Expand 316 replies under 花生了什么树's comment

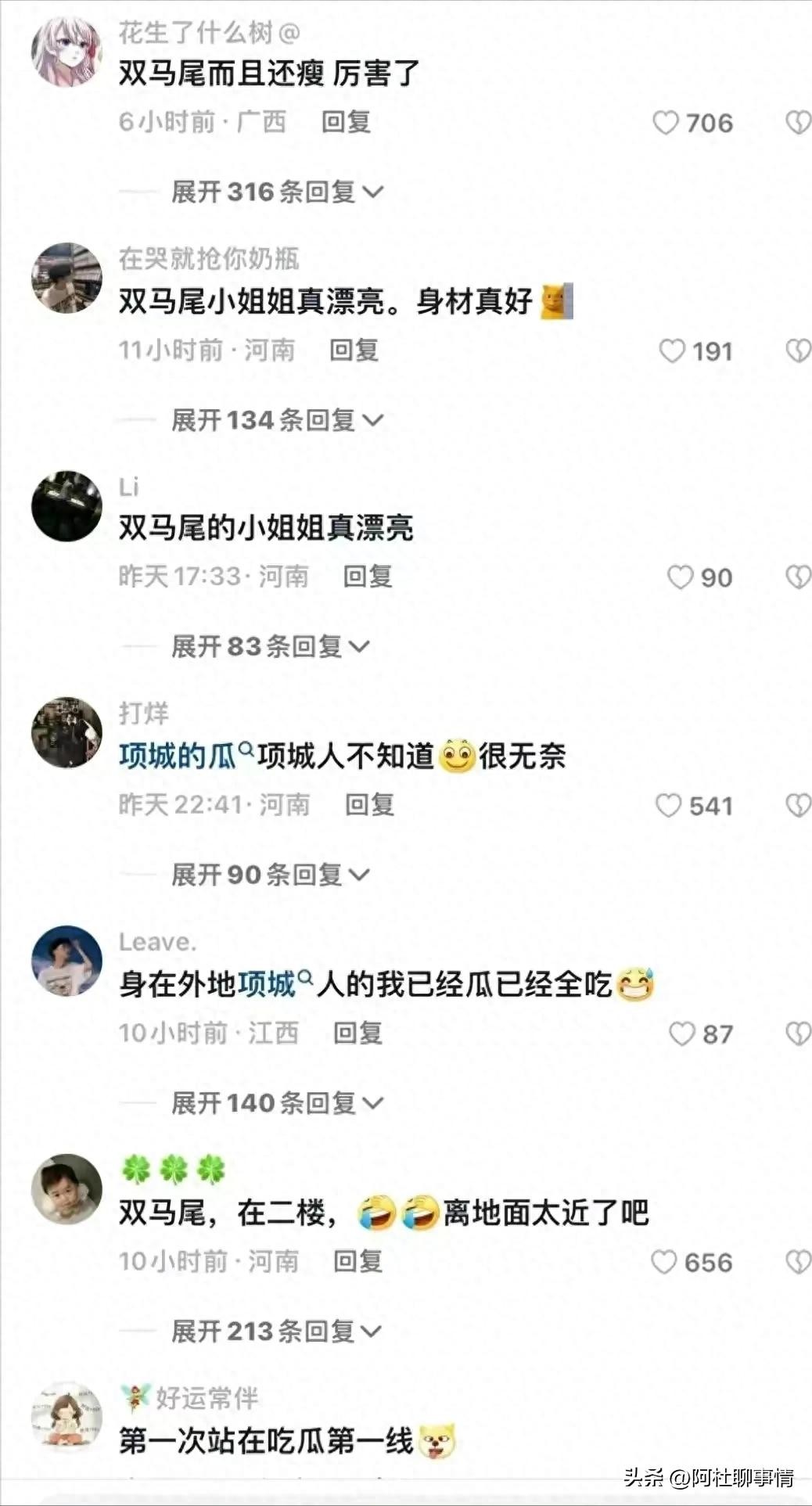tap(277, 192)
